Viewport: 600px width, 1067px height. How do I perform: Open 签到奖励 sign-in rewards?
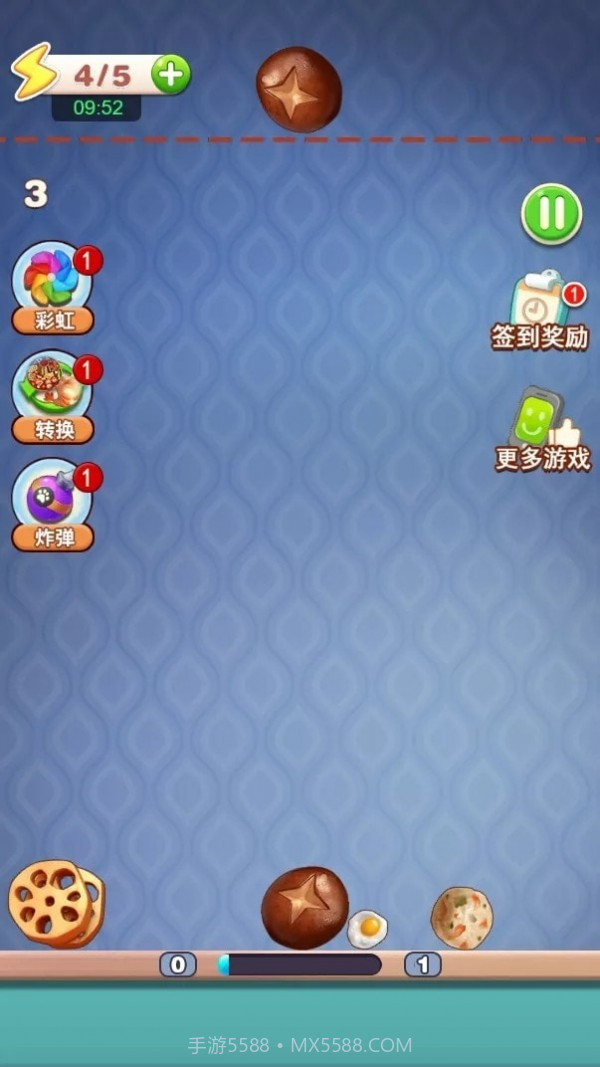coord(539,310)
